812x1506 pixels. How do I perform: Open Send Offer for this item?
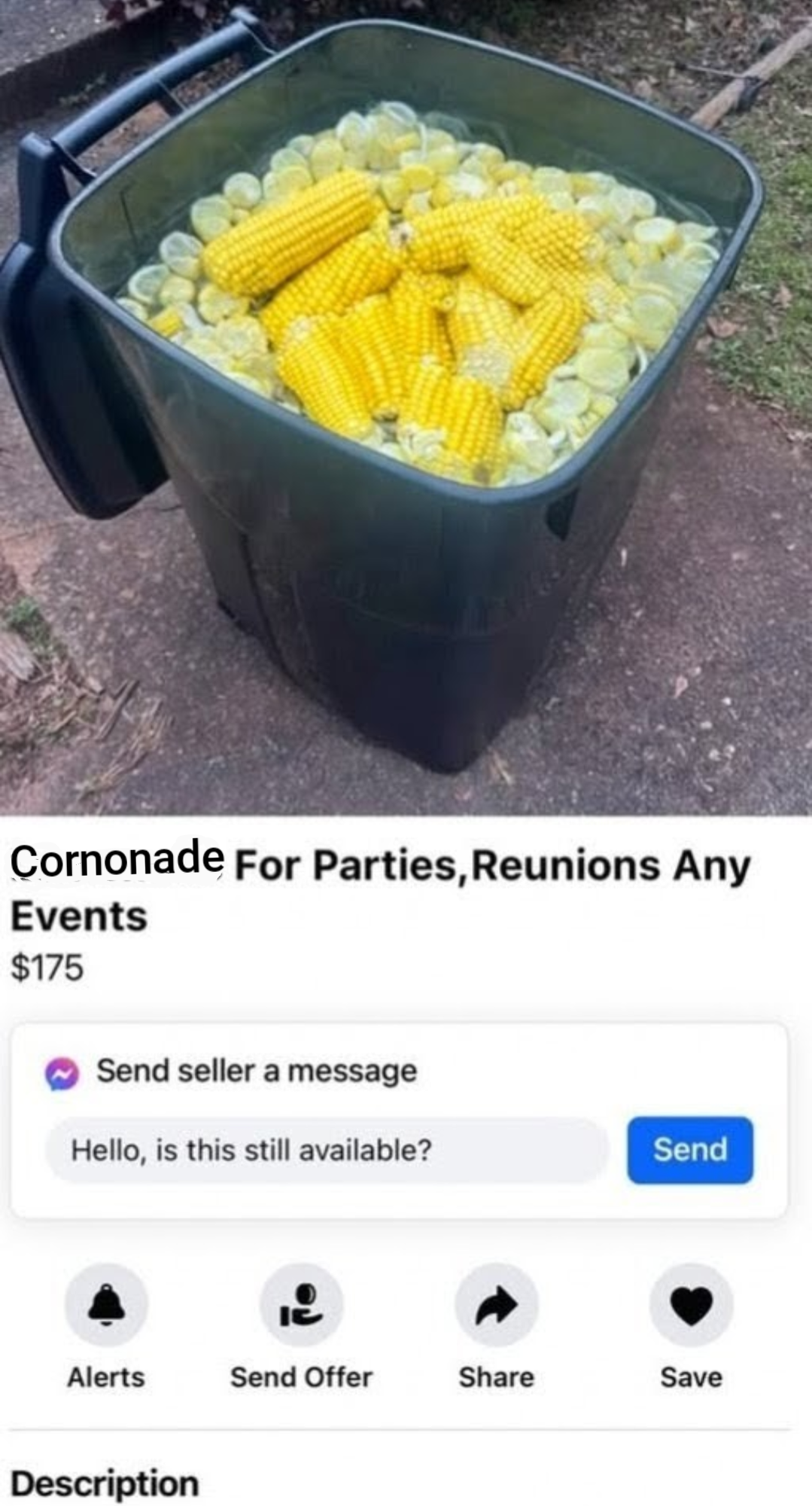pos(301,1304)
